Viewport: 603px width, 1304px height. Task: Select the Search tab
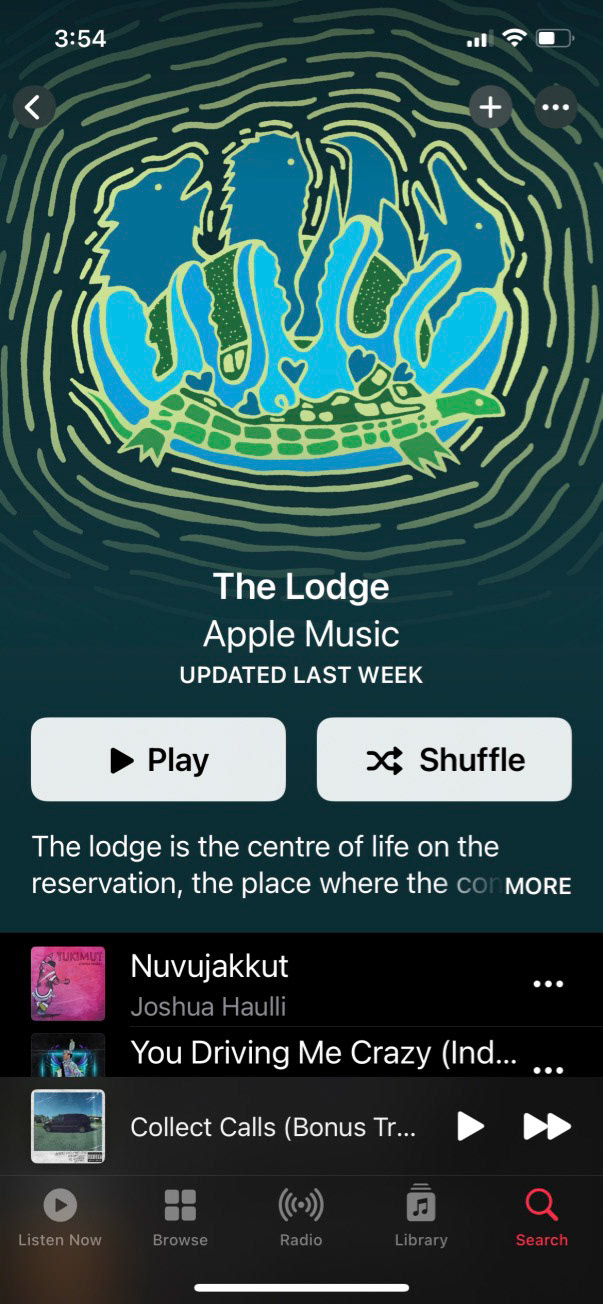(x=541, y=1217)
